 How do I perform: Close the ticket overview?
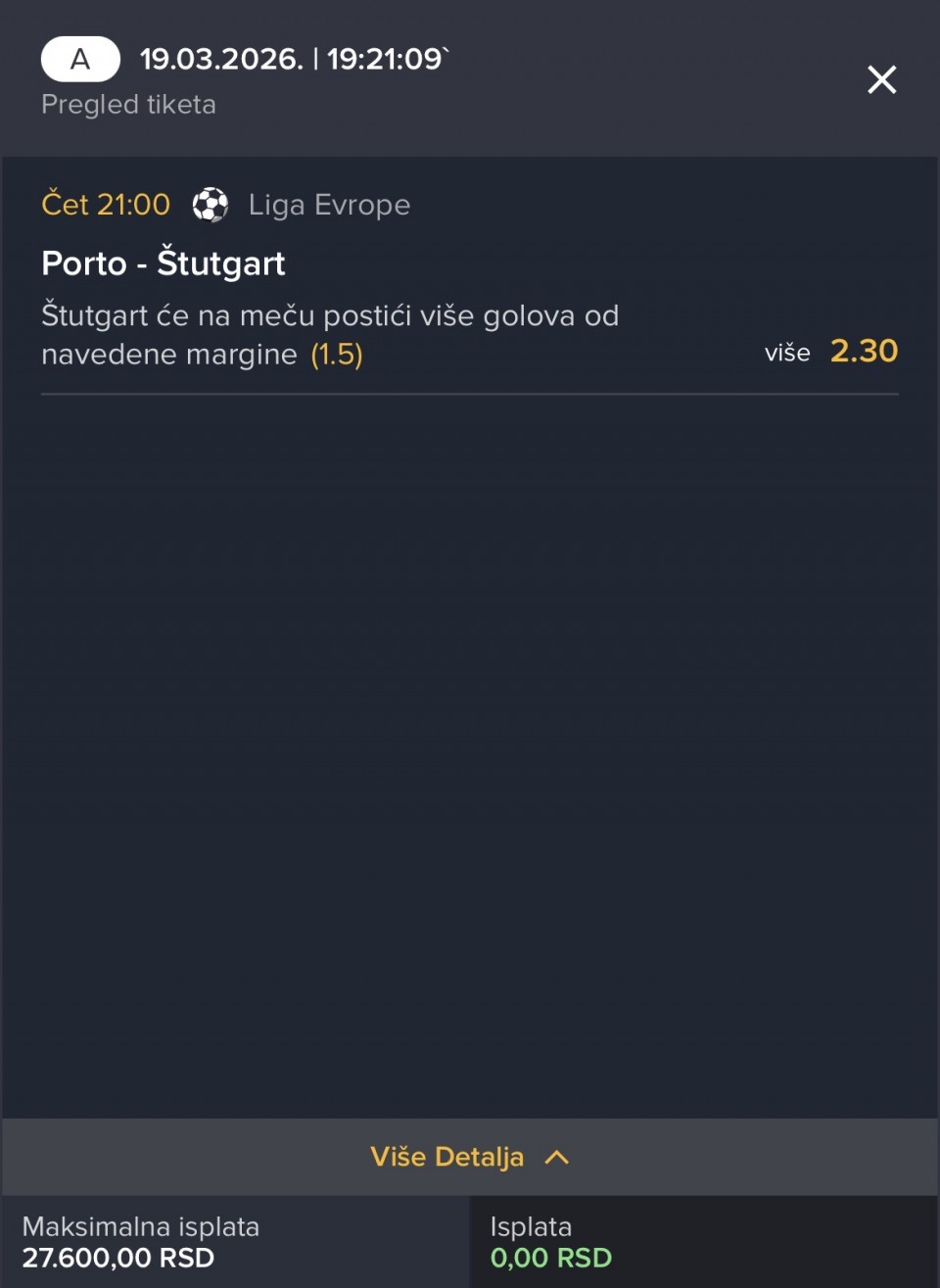[881, 79]
